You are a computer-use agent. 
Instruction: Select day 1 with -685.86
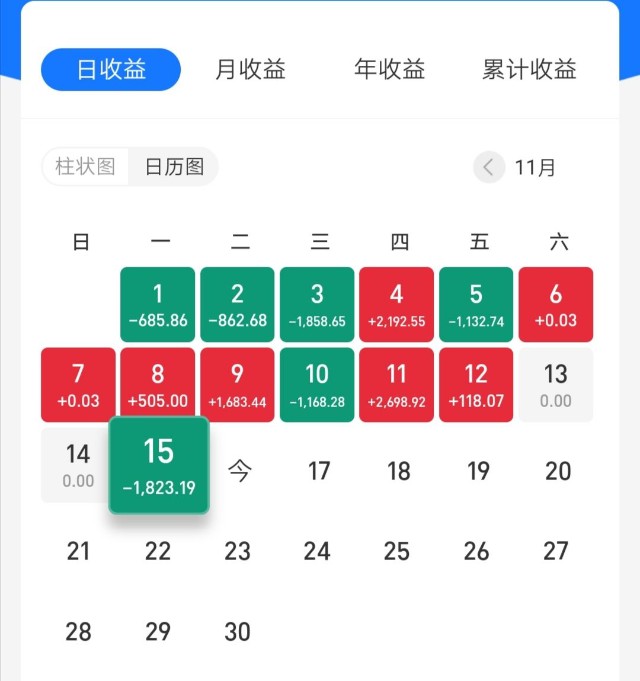coord(158,304)
